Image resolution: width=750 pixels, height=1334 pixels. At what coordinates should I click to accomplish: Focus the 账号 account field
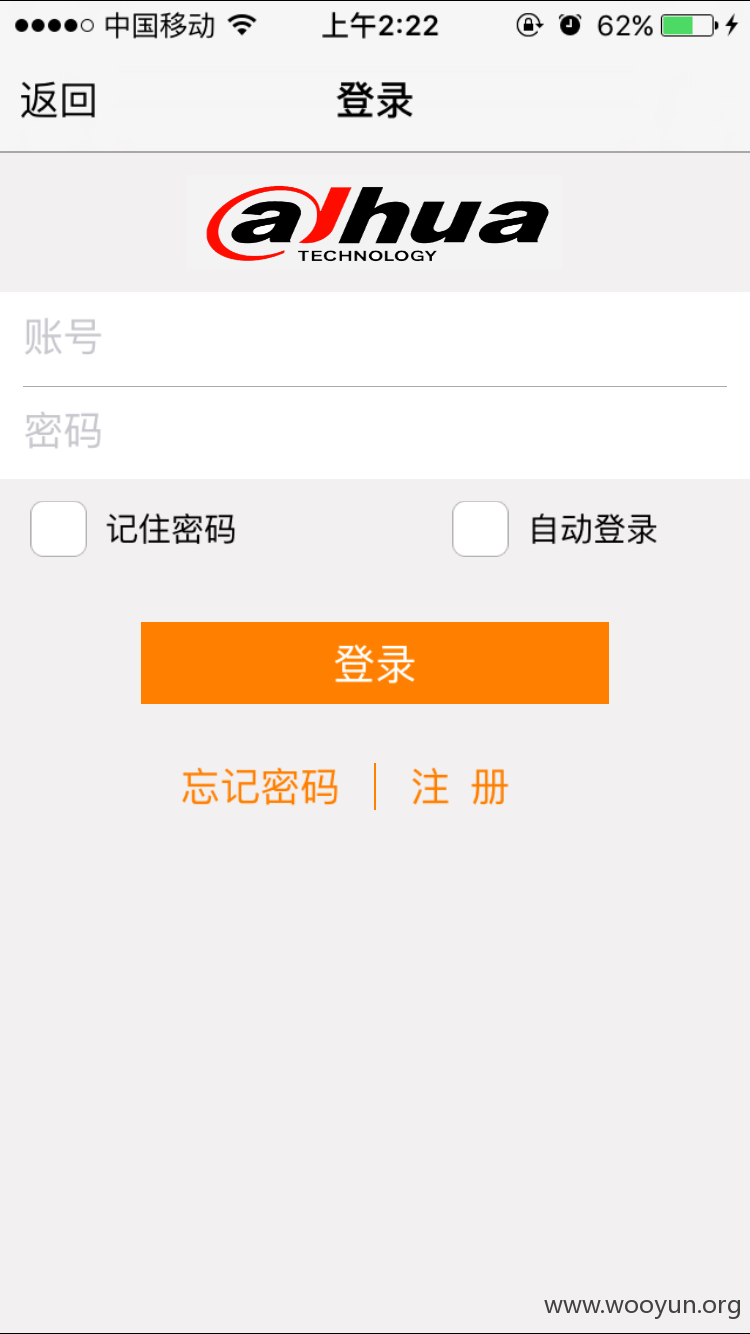click(375, 338)
